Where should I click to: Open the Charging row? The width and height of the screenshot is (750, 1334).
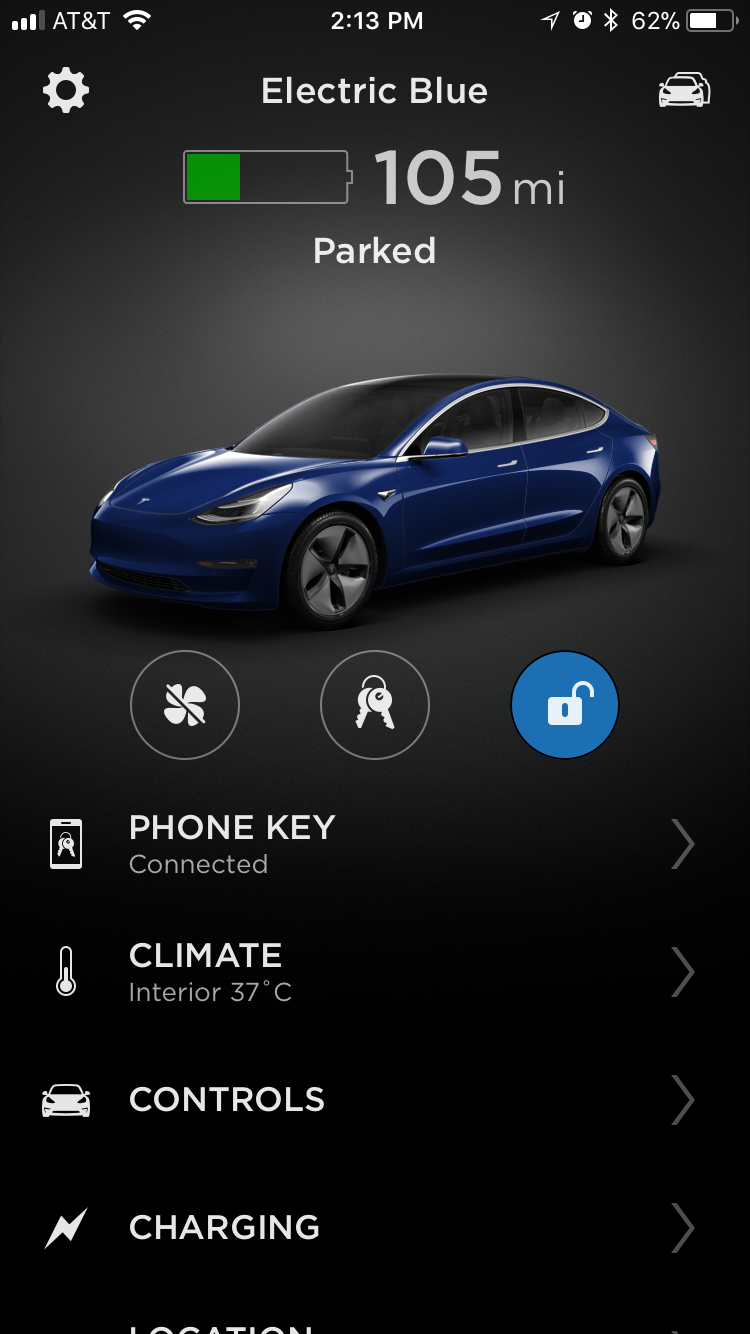[x=375, y=1228]
